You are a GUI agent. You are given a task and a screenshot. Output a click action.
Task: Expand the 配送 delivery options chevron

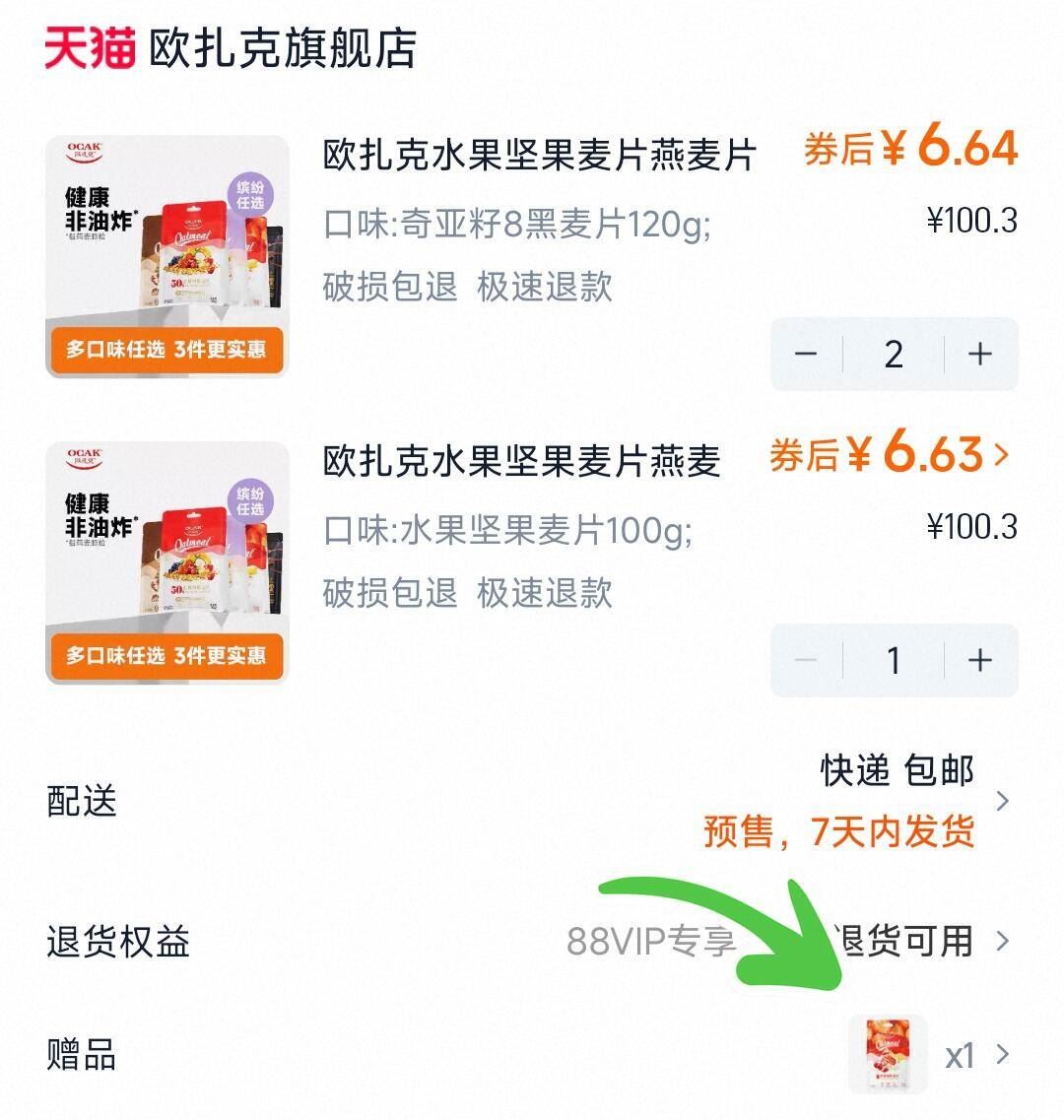click(1005, 803)
